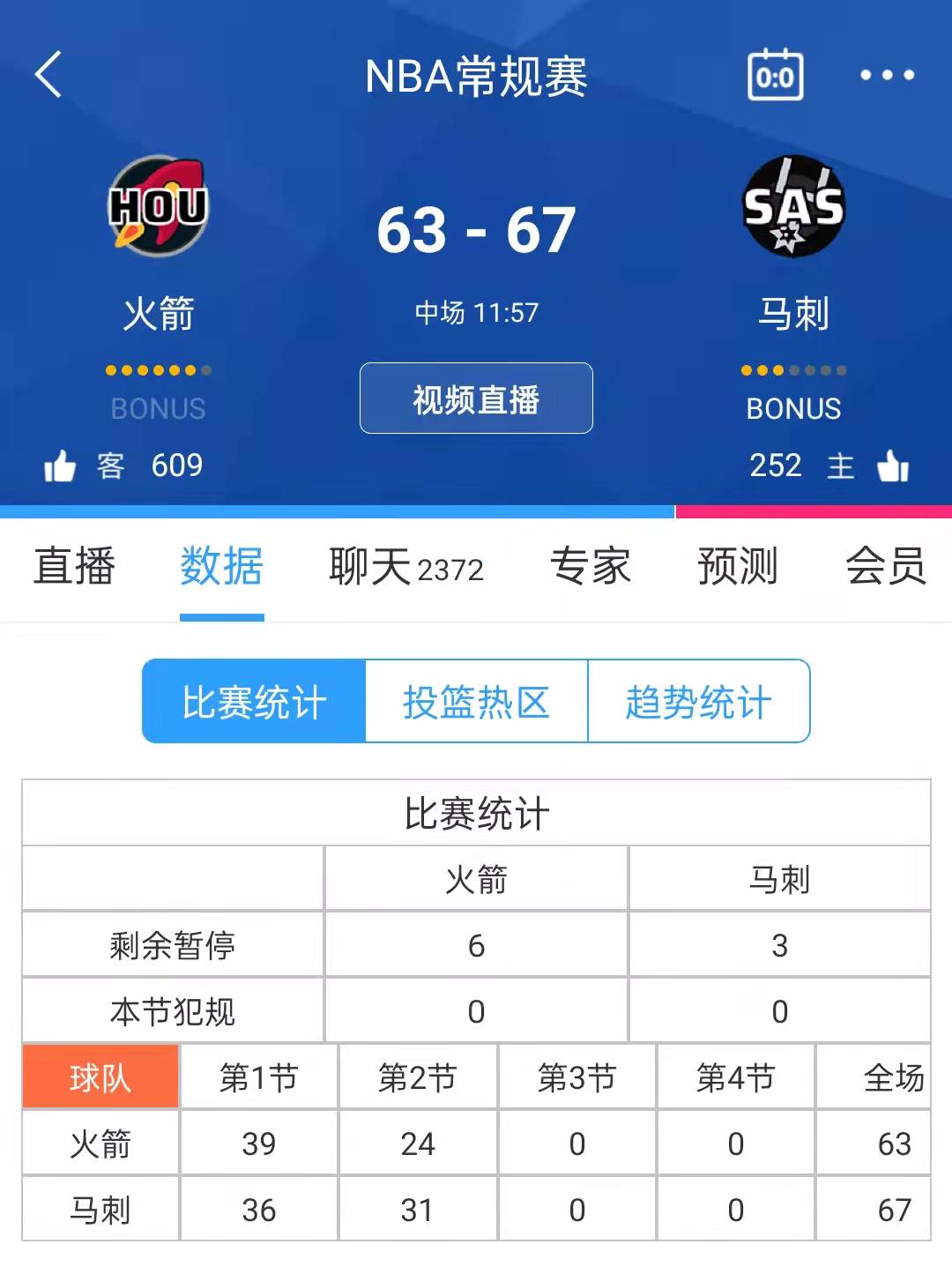Toggle support for 火箭 with away like
The height and width of the screenshot is (1274, 952).
coord(63,466)
